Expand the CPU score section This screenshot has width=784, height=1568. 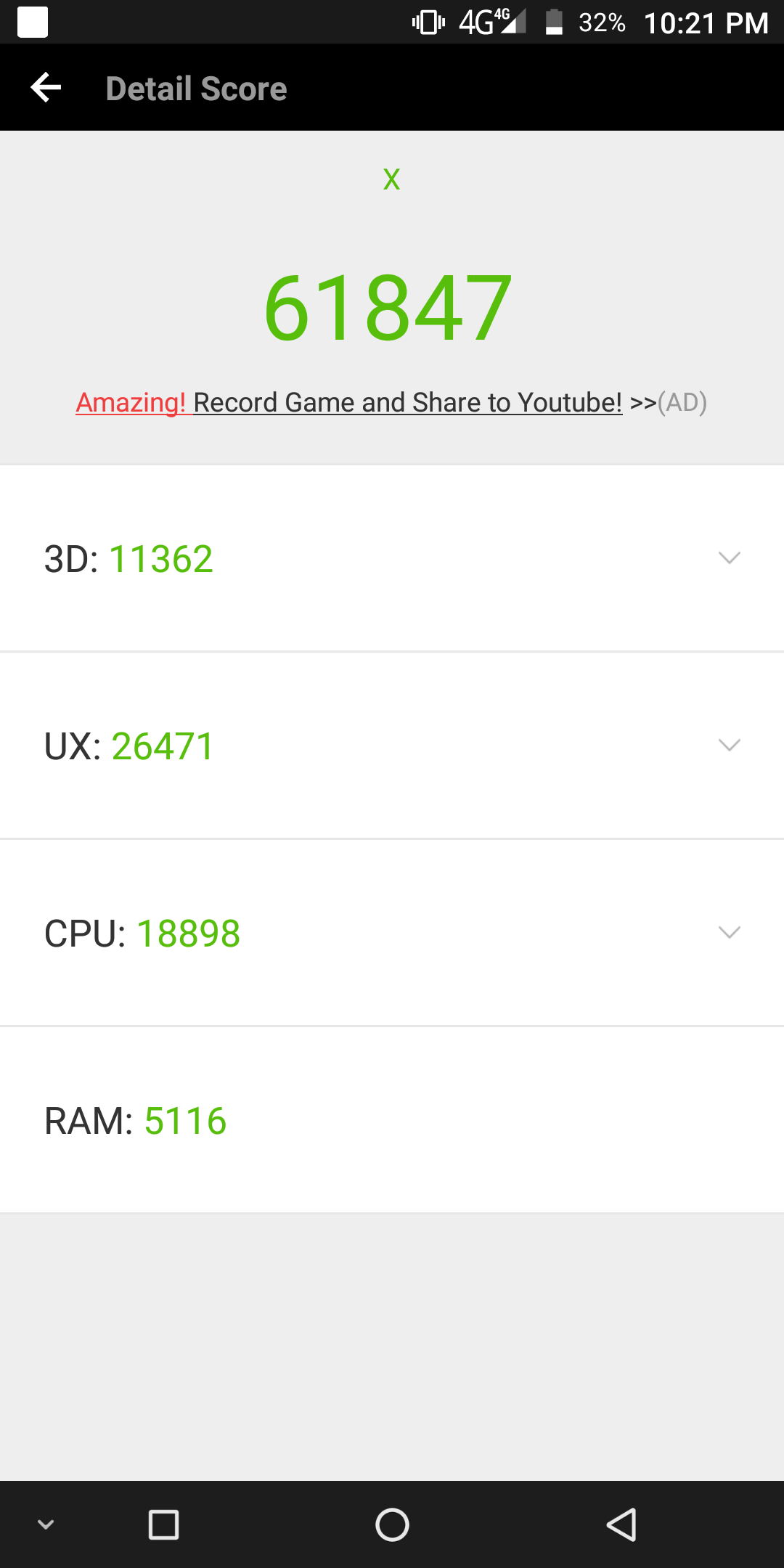392,933
